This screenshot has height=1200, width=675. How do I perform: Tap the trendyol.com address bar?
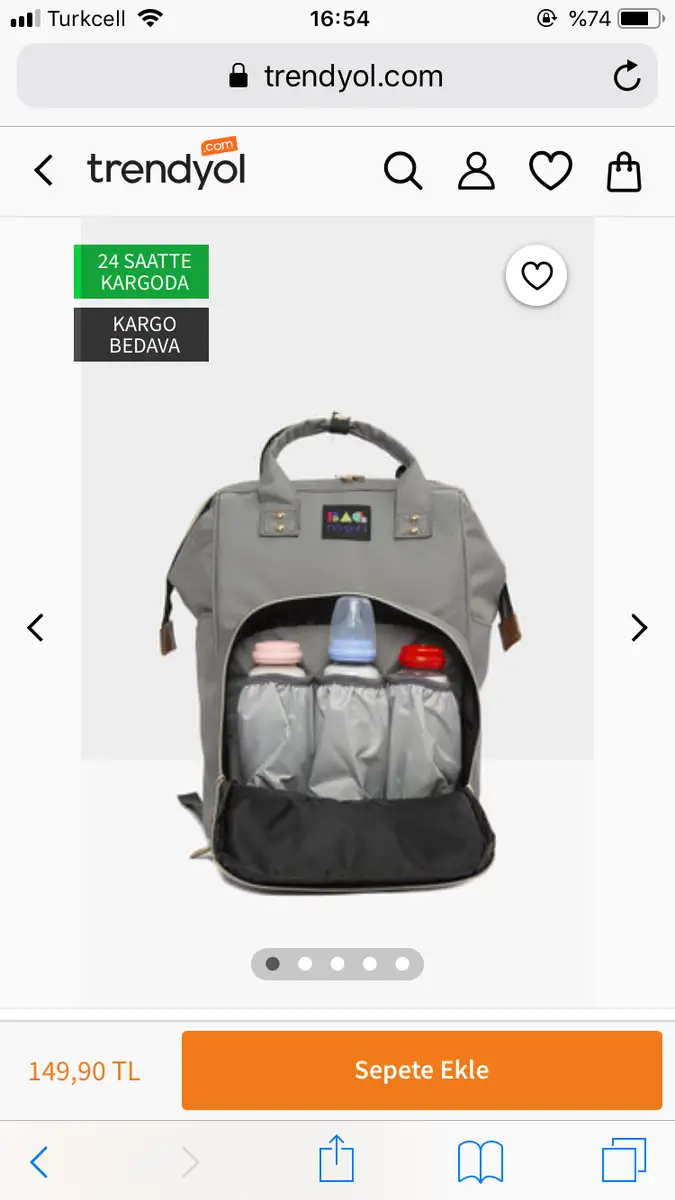click(337, 76)
